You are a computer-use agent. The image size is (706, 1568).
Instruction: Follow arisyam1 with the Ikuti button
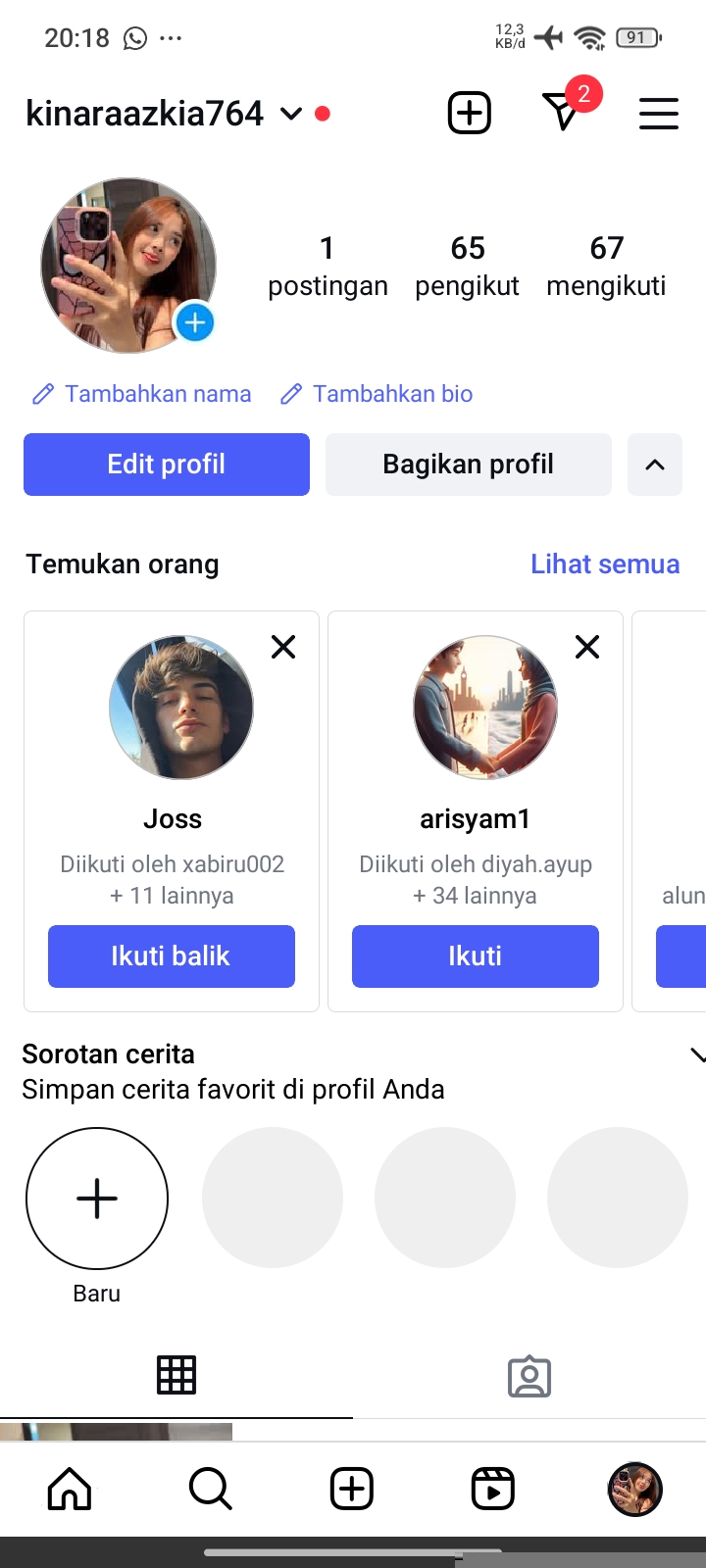click(476, 956)
